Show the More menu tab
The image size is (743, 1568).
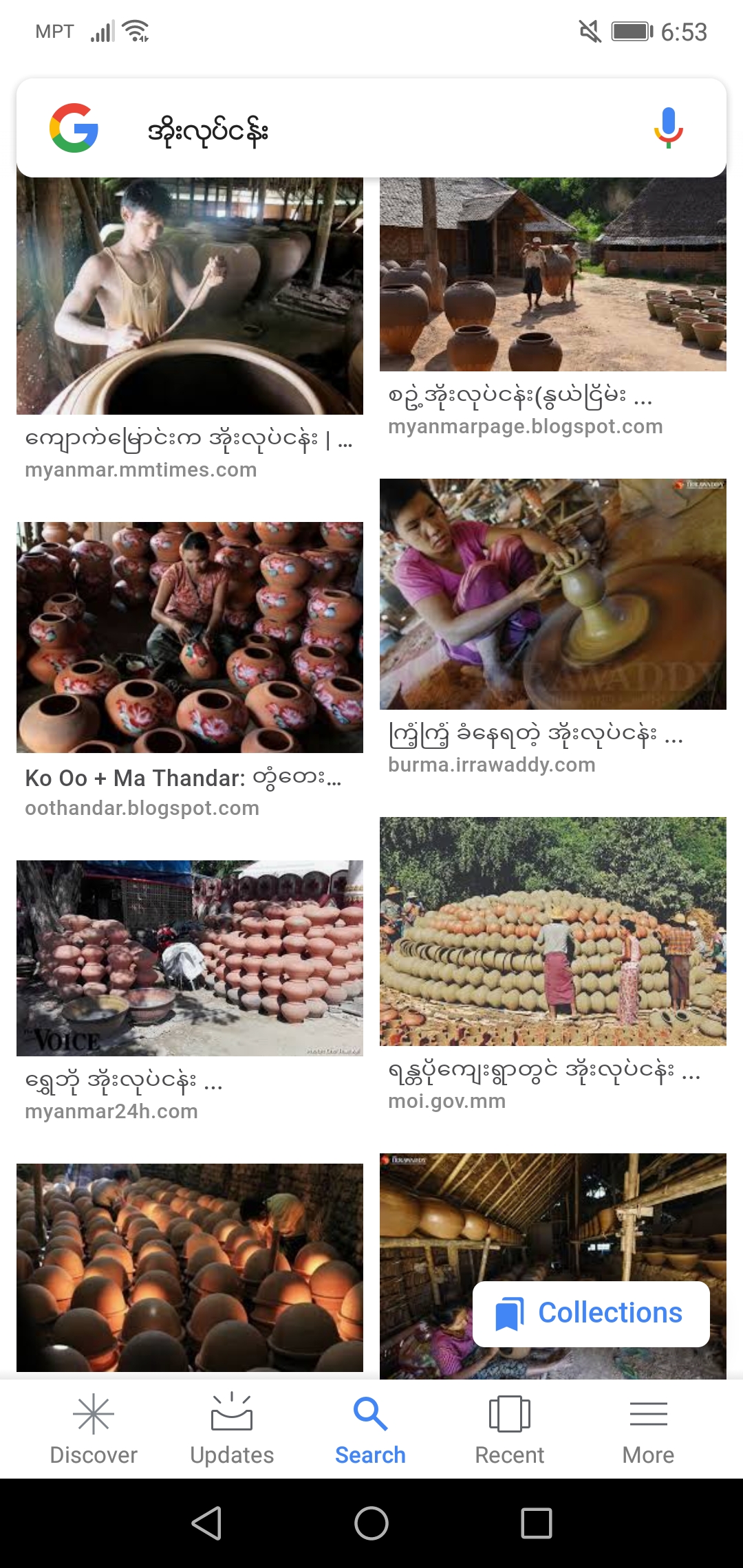648,1429
